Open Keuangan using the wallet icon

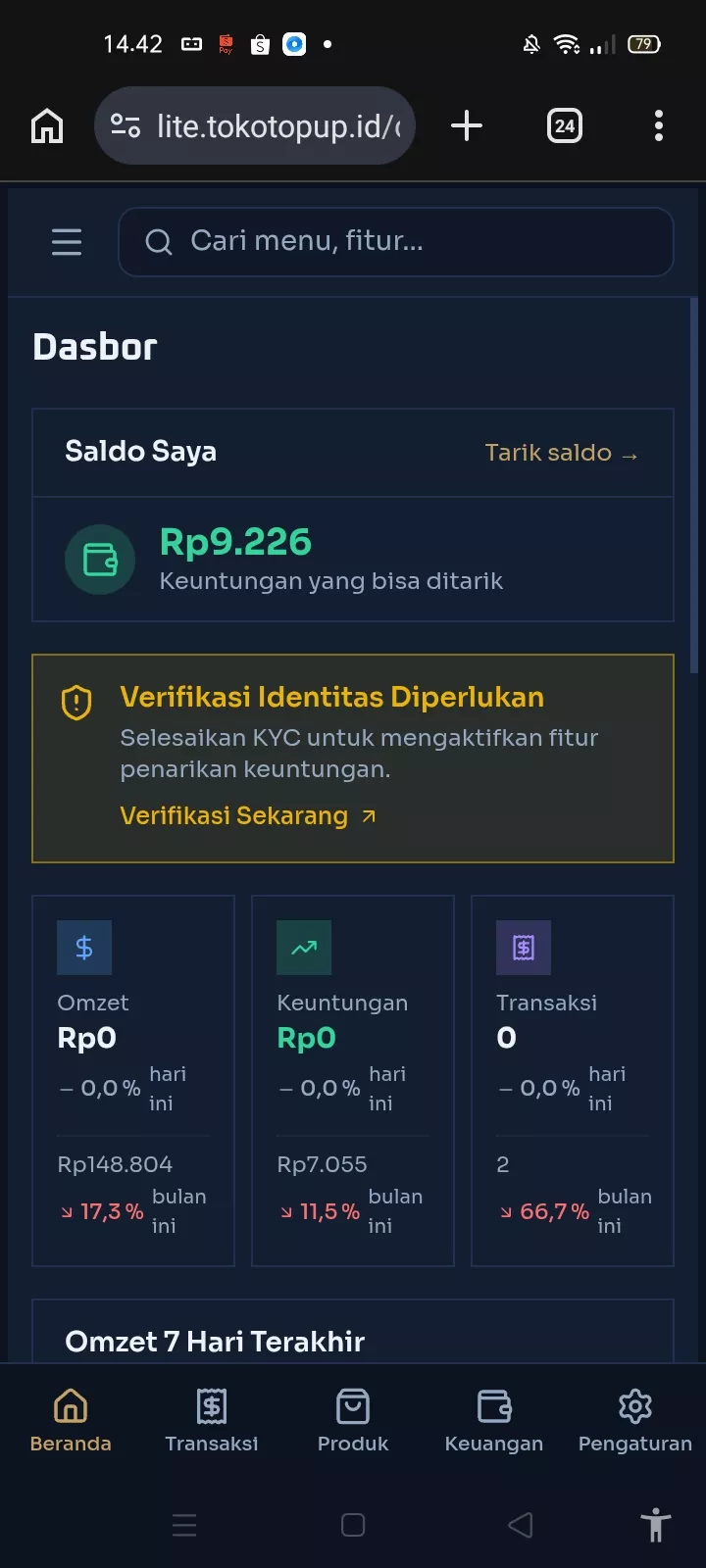(493, 1405)
